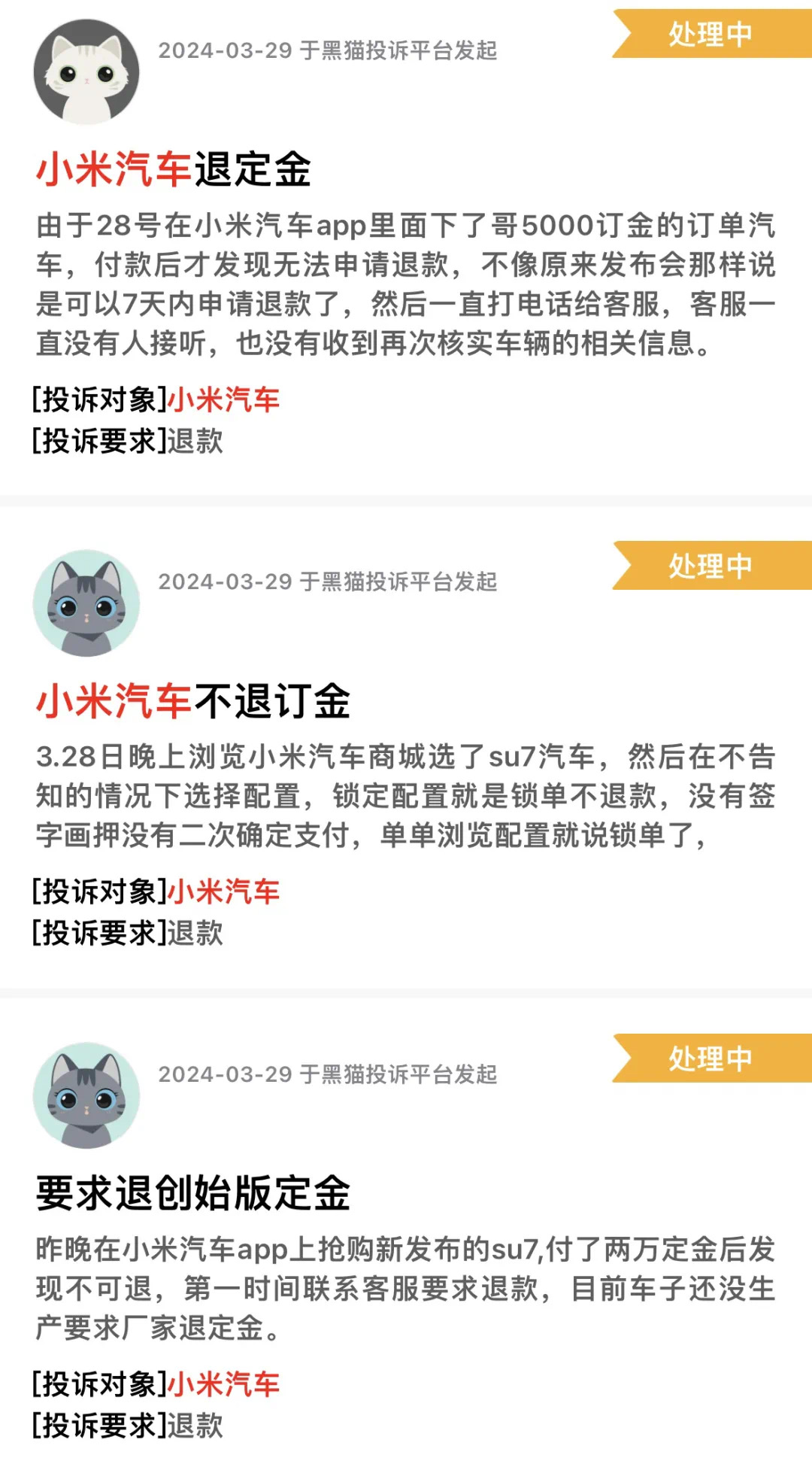This screenshot has width=812, height=1467.
Task: Open the complaint titled 要求退创始版定金
Action: click(x=193, y=1193)
